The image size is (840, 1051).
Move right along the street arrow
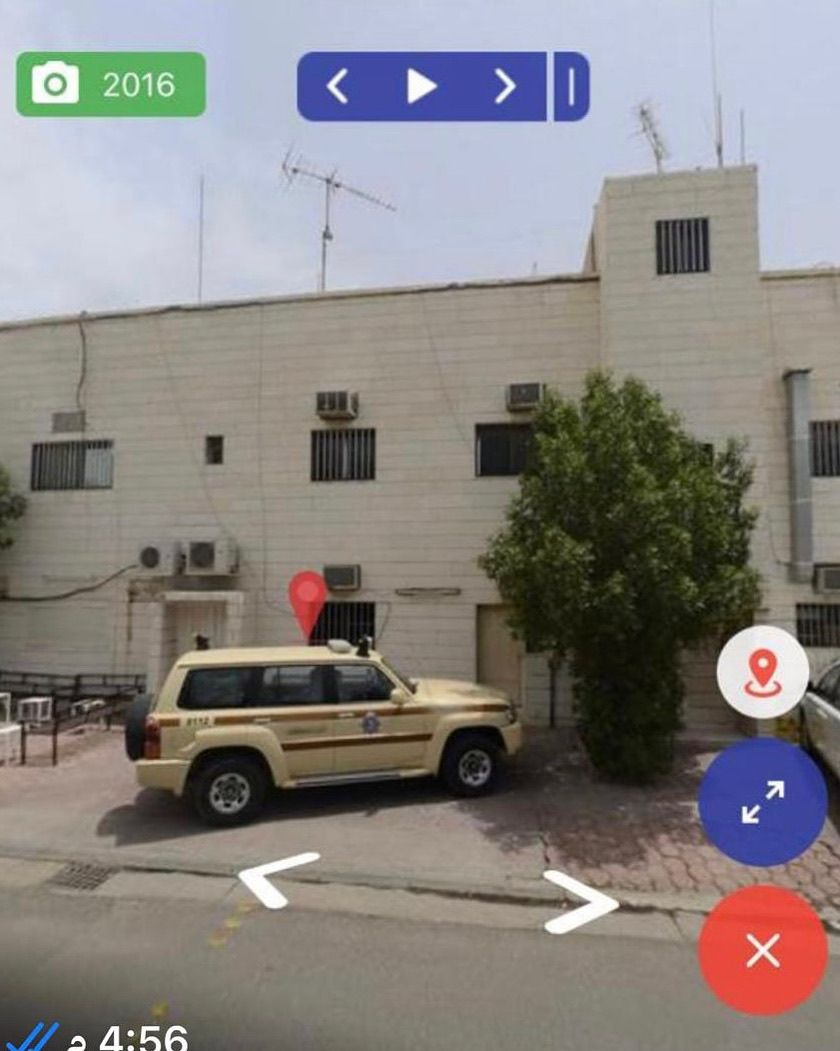coord(582,900)
